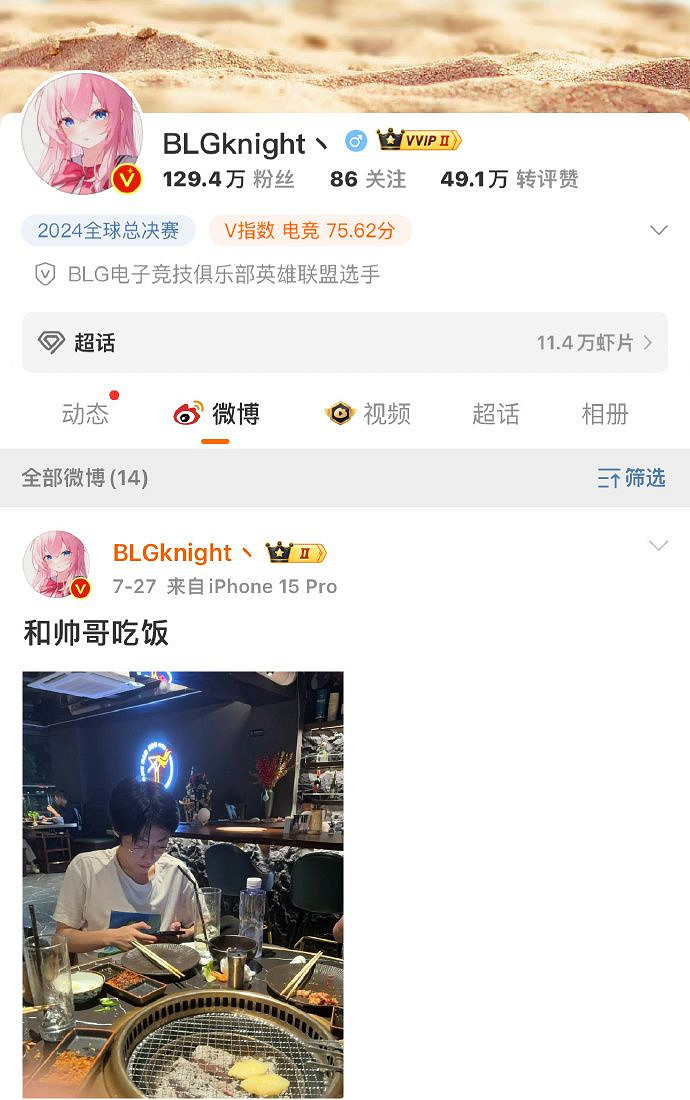
Task: Open BLGknight's profile avatar
Action: pos(82,133)
